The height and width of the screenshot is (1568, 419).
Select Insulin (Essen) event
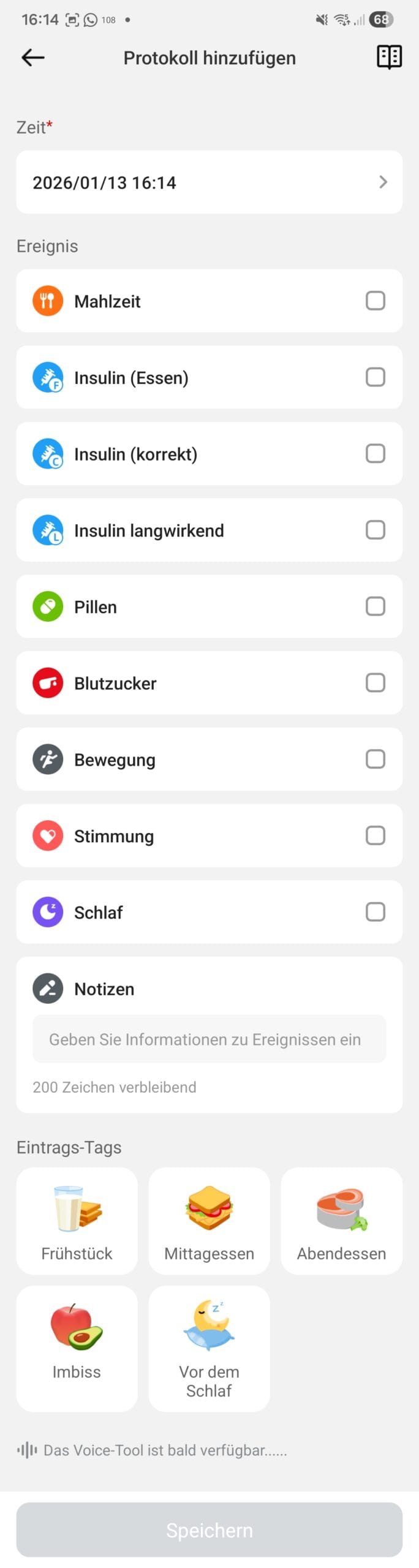375,377
